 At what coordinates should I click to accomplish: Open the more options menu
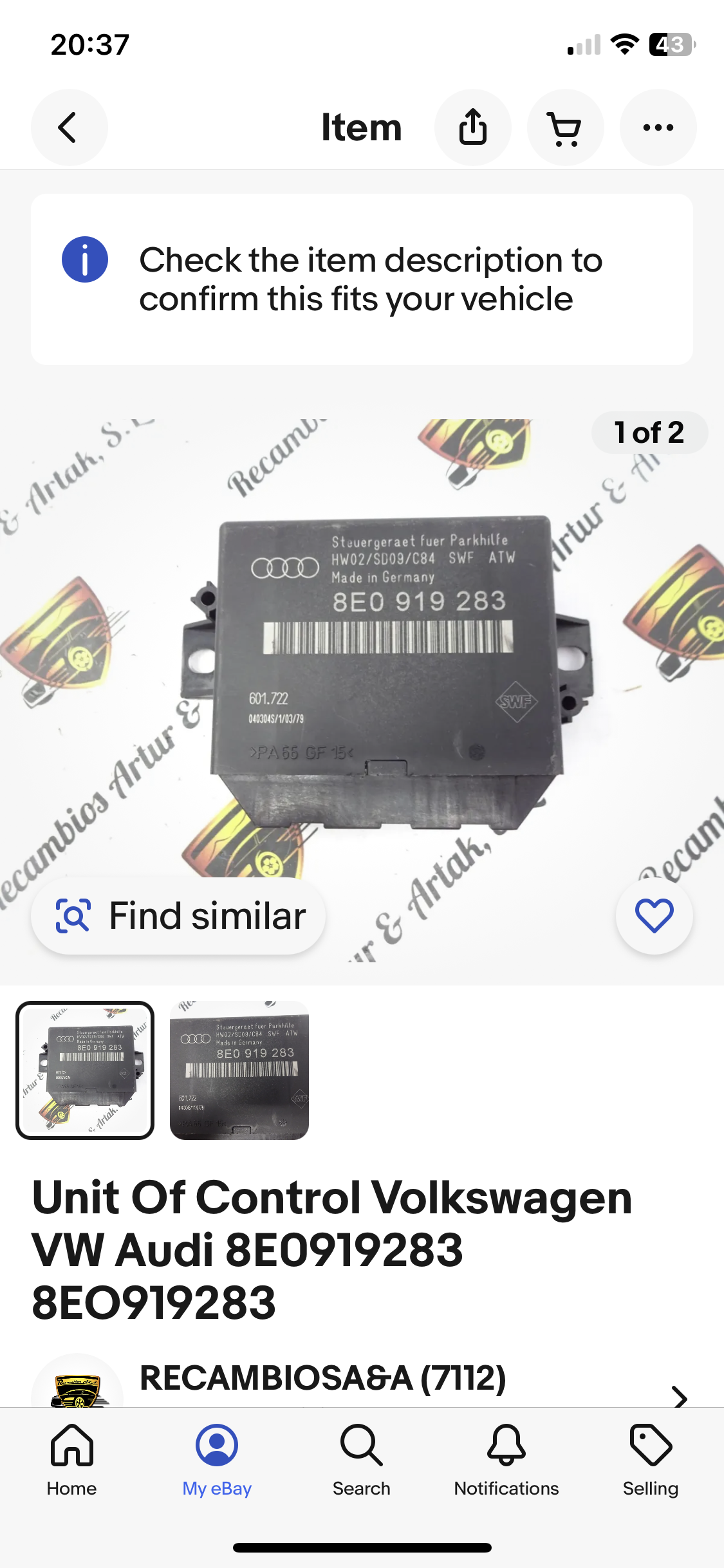pyautogui.click(x=658, y=127)
